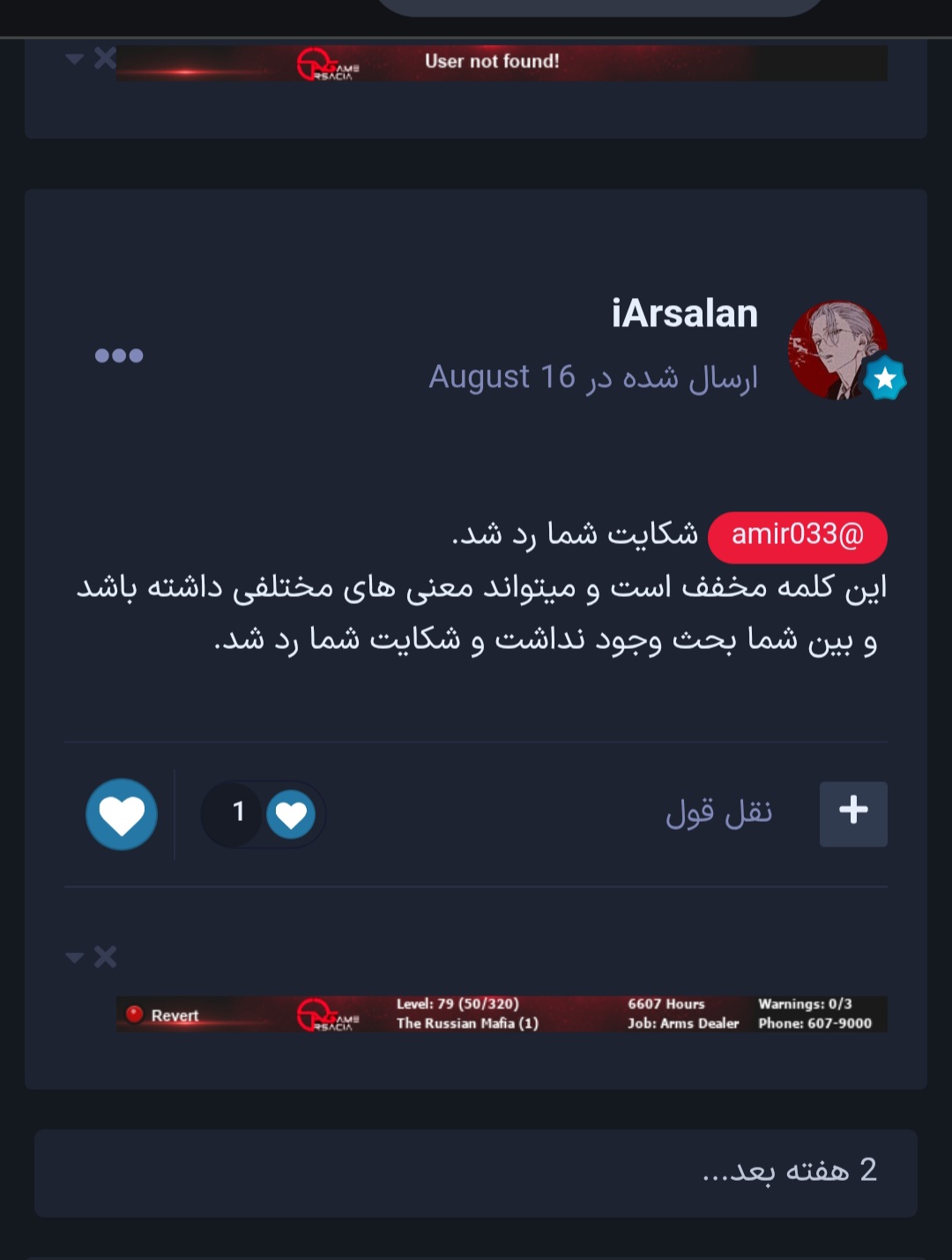Viewport: 952px width, 1260px height.
Task: Hide the 'User not found' signature X
Action: click(105, 59)
